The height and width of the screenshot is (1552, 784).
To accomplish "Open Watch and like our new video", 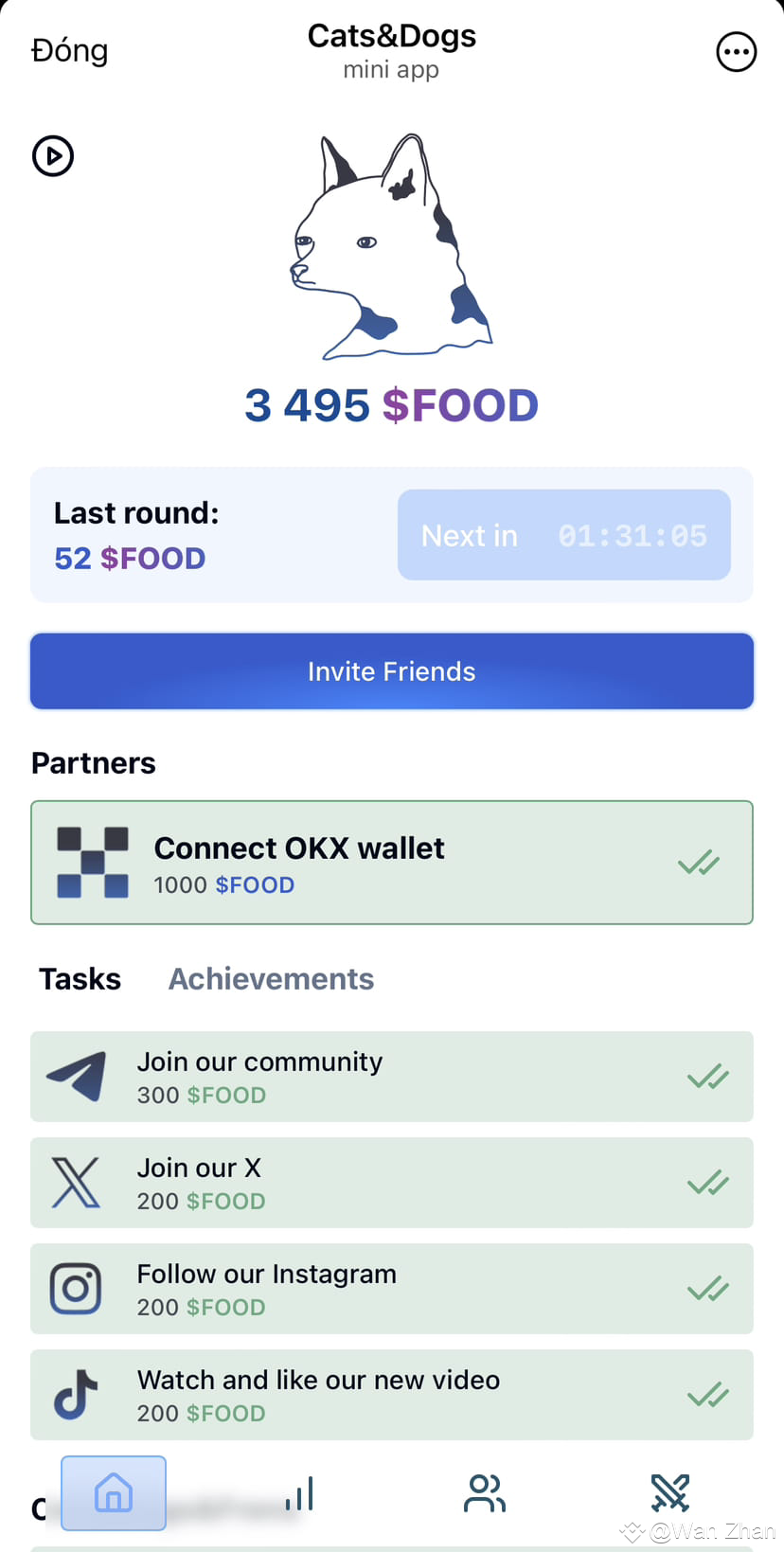I will point(392,1395).
